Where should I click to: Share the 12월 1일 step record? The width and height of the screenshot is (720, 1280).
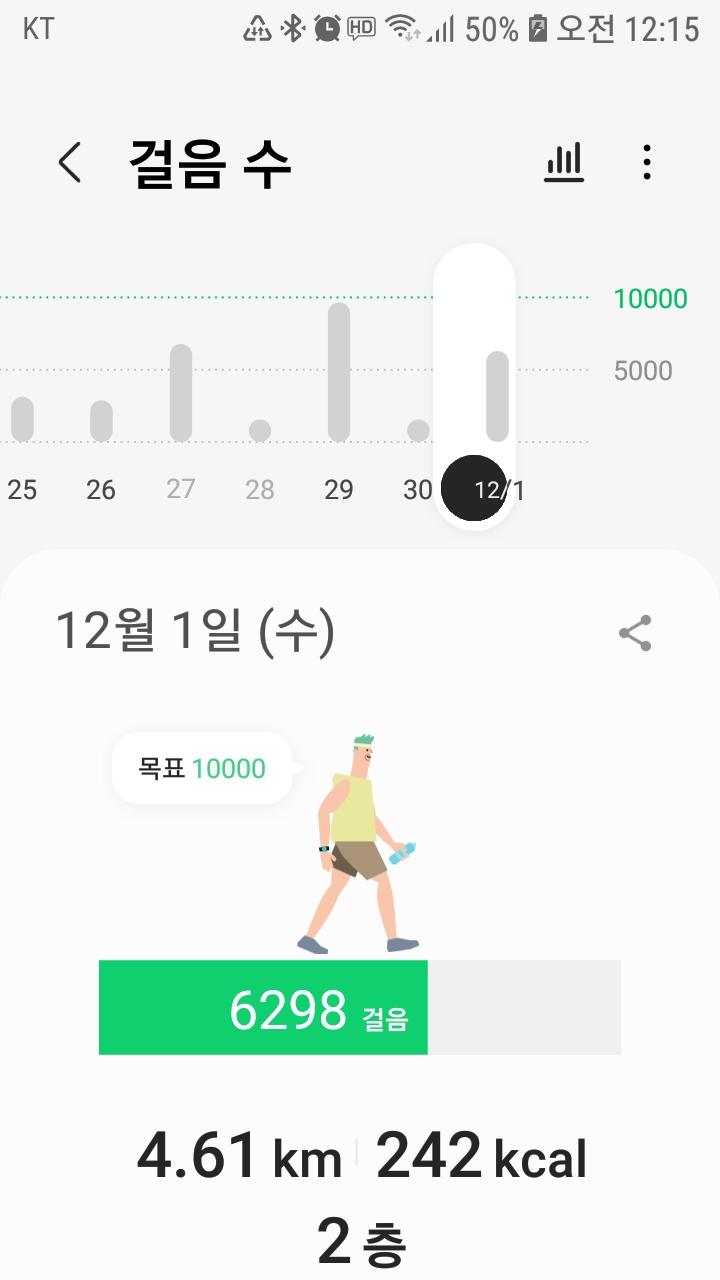coord(635,633)
